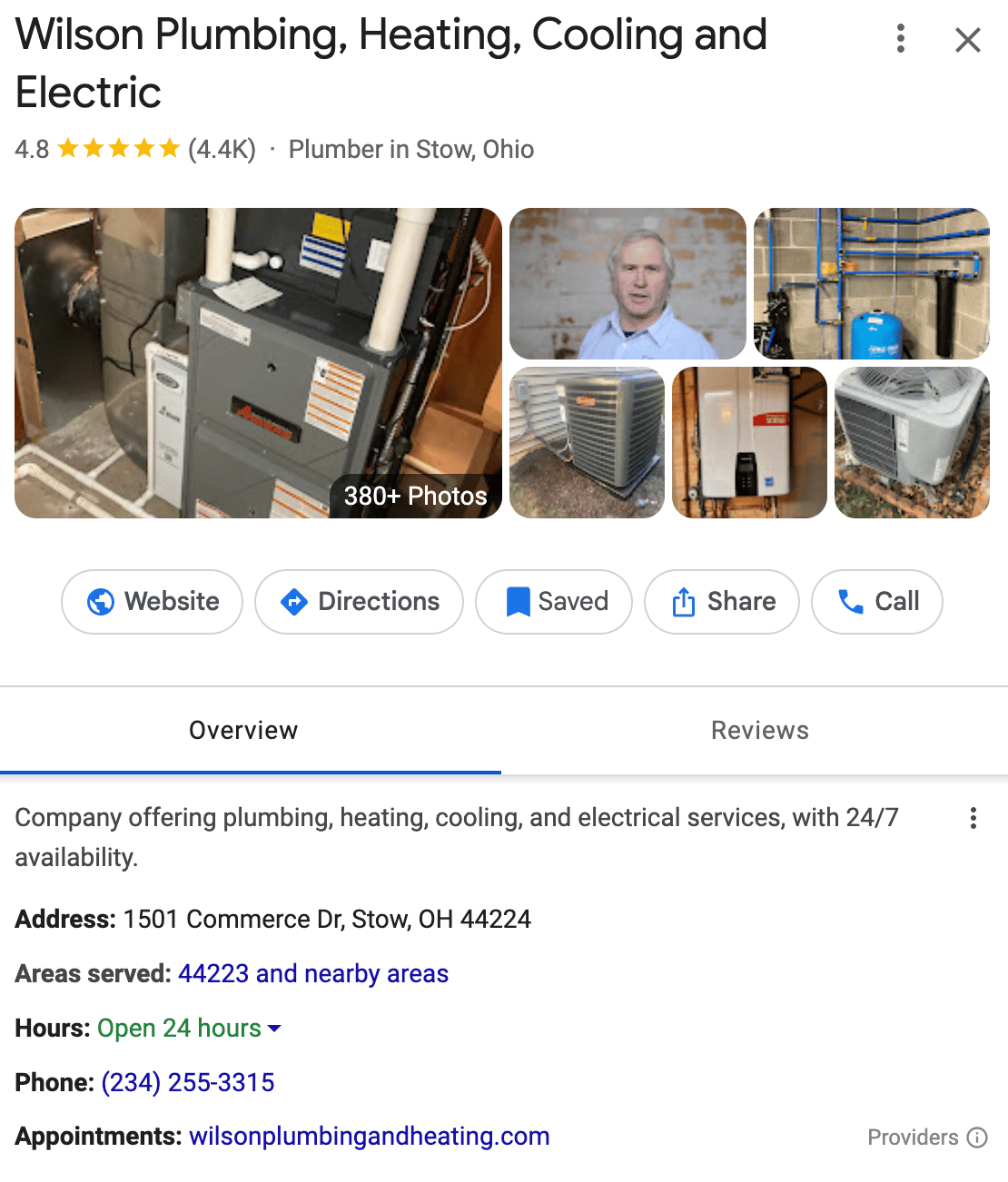The width and height of the screenshot is (1008, 1182).
Task: Switch to the Reviews tab
Action: (x=759, y=731)
